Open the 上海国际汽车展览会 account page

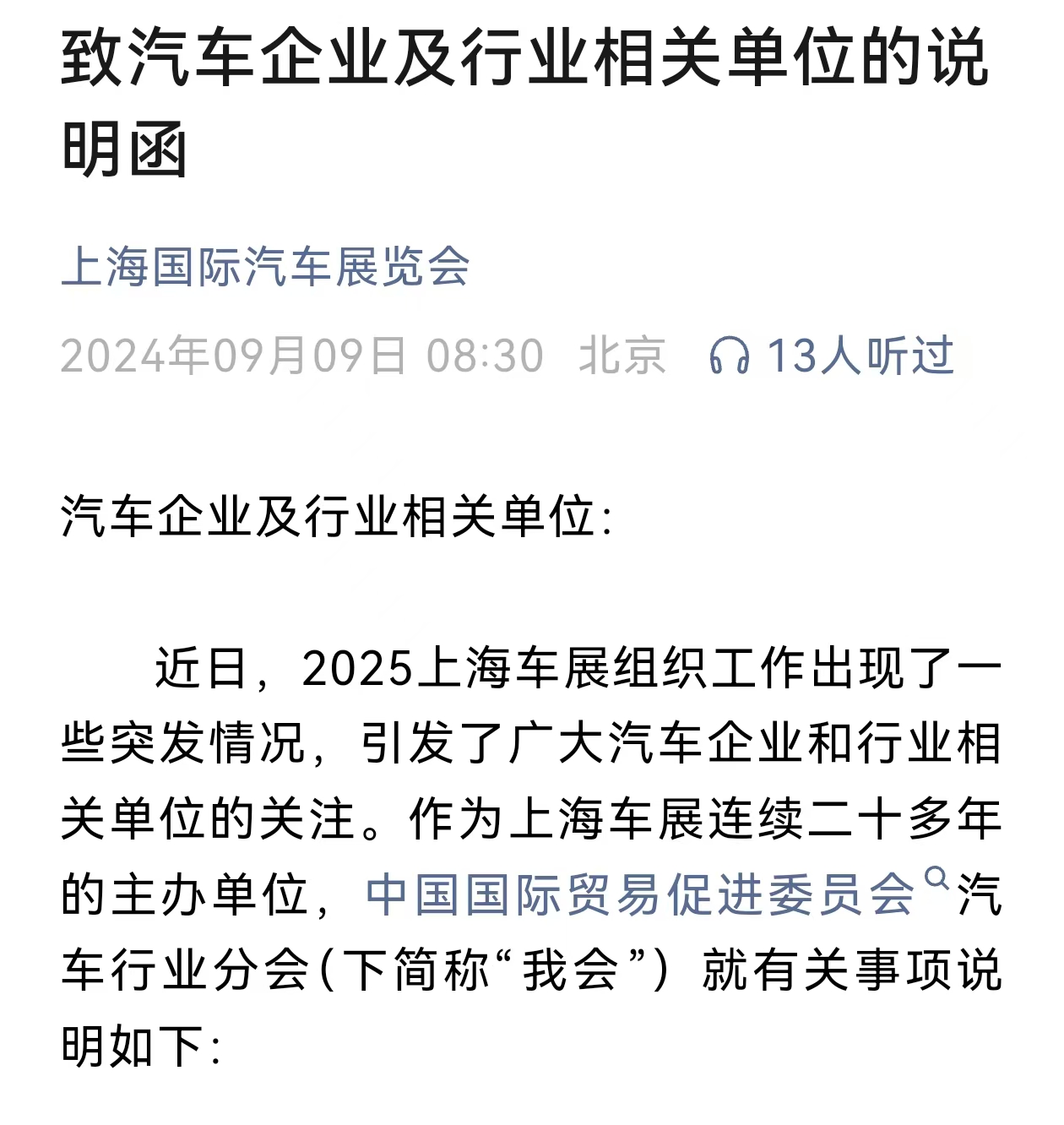(265, 267)
